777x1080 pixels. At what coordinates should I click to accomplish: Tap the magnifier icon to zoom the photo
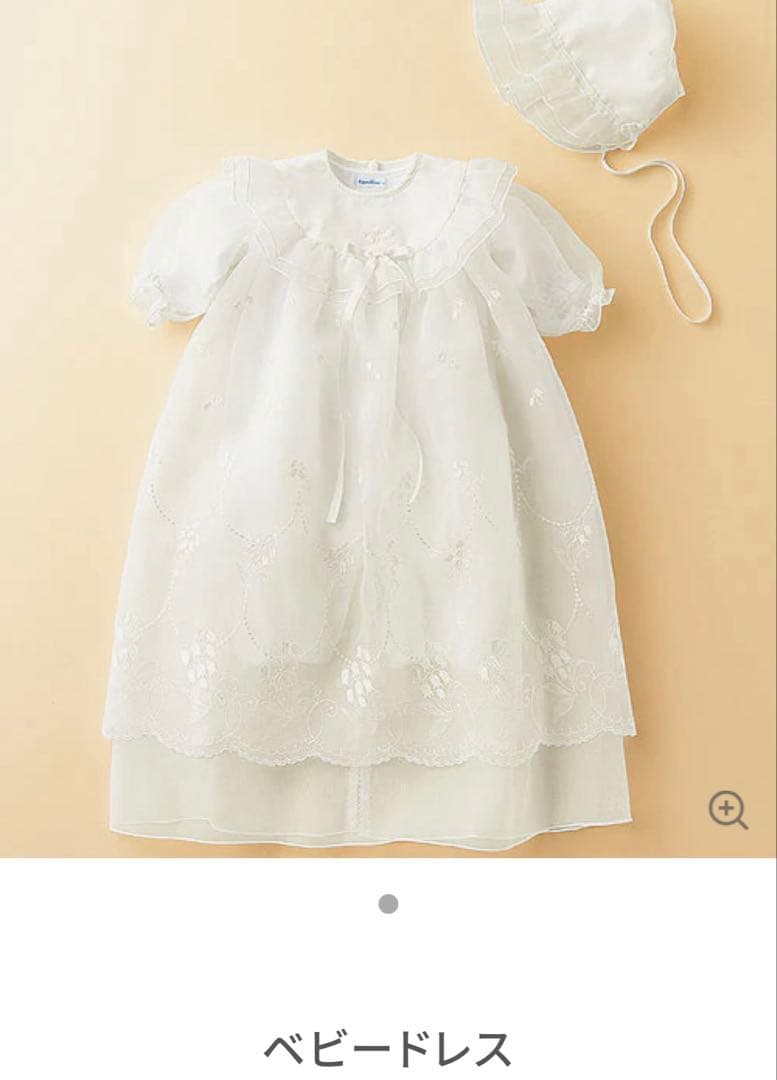(x=728, y=810)
